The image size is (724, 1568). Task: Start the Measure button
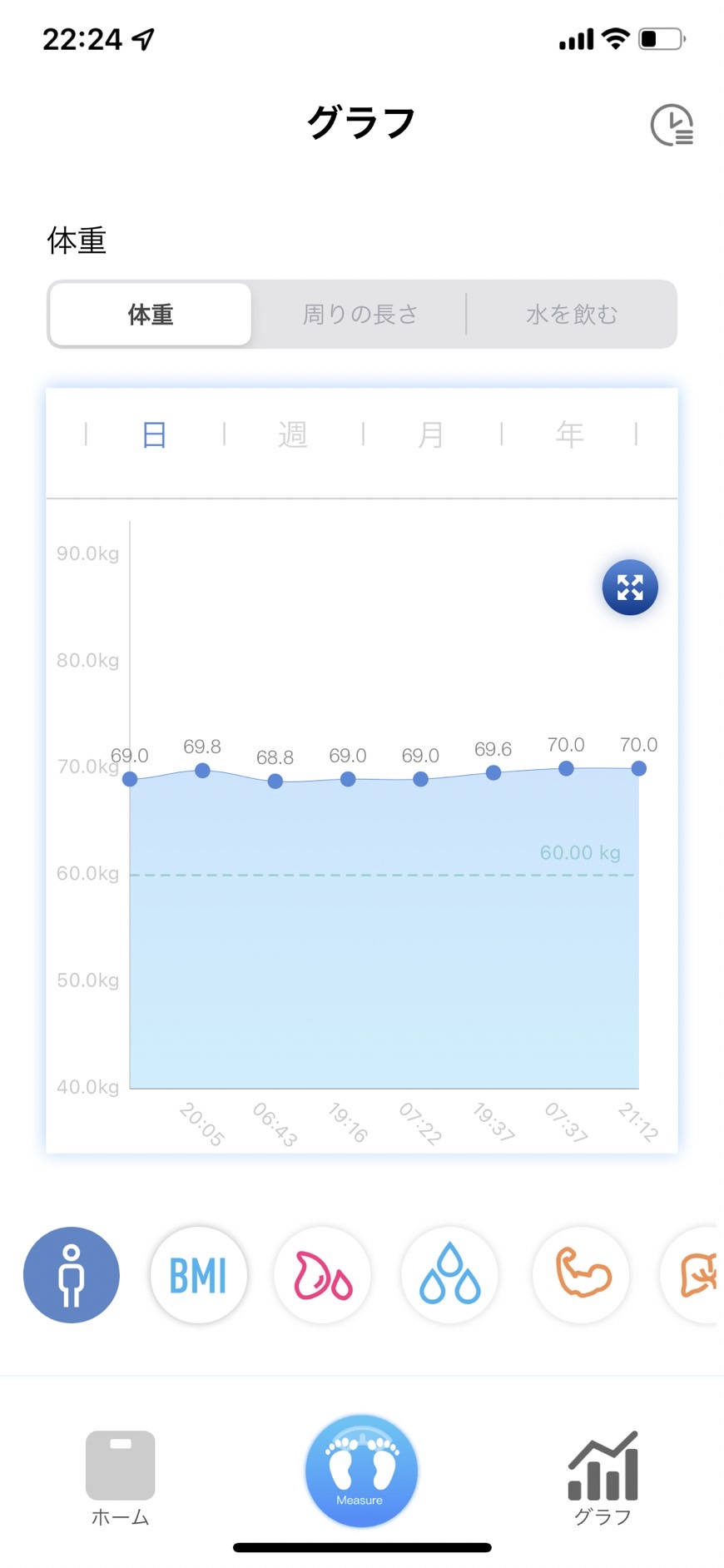click(361, 1471)
